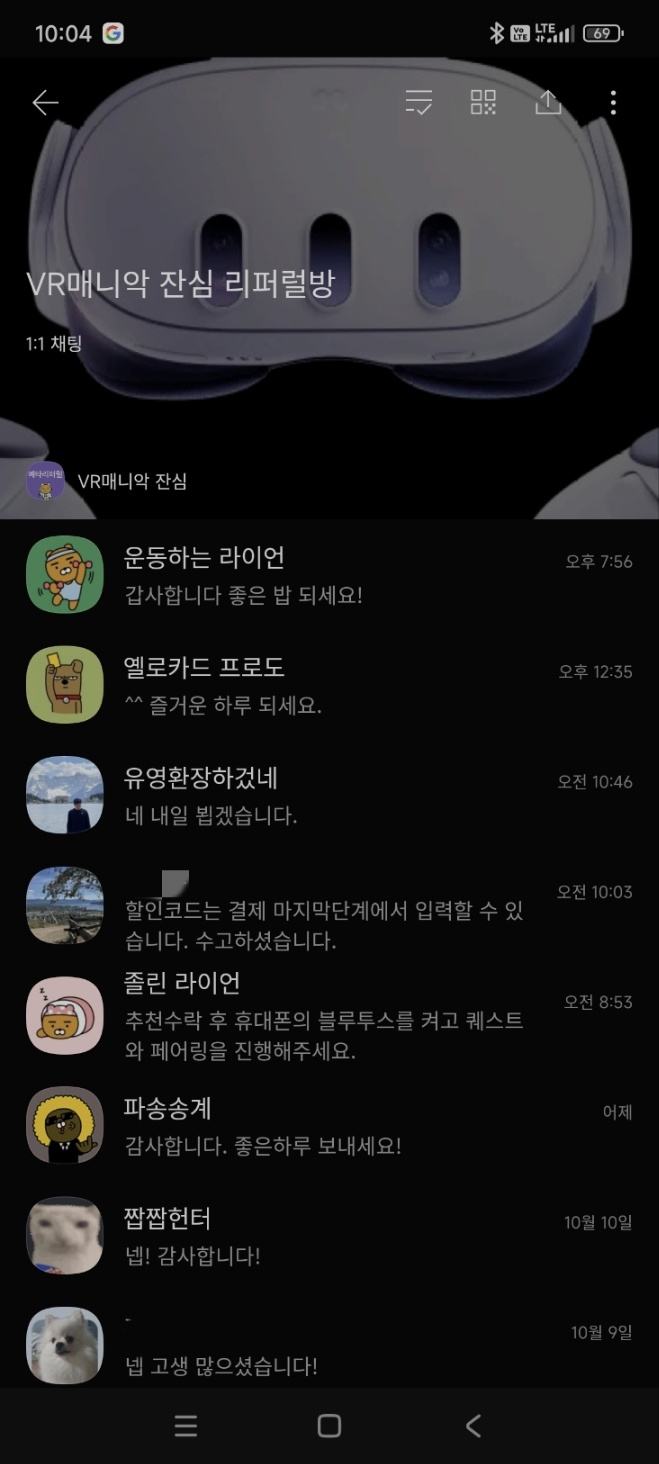
Task: Open the QR code icon
Action: click(483, 102)
